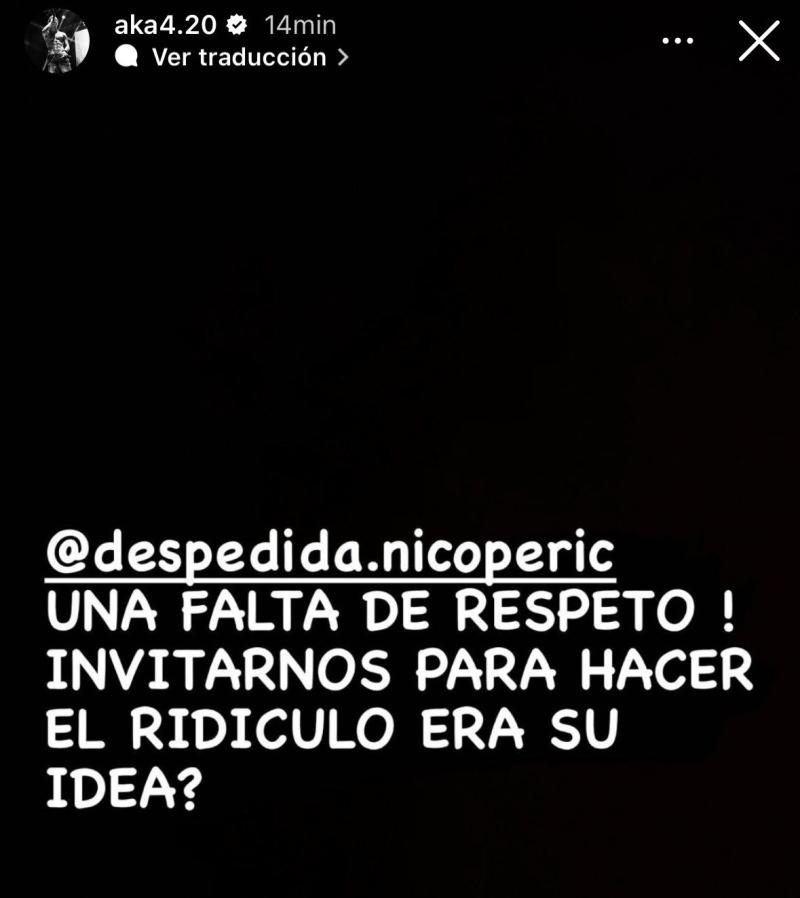800x898 pixels.
Task: Expand translation using the right-facing chevron
Action: coord(344,58)
